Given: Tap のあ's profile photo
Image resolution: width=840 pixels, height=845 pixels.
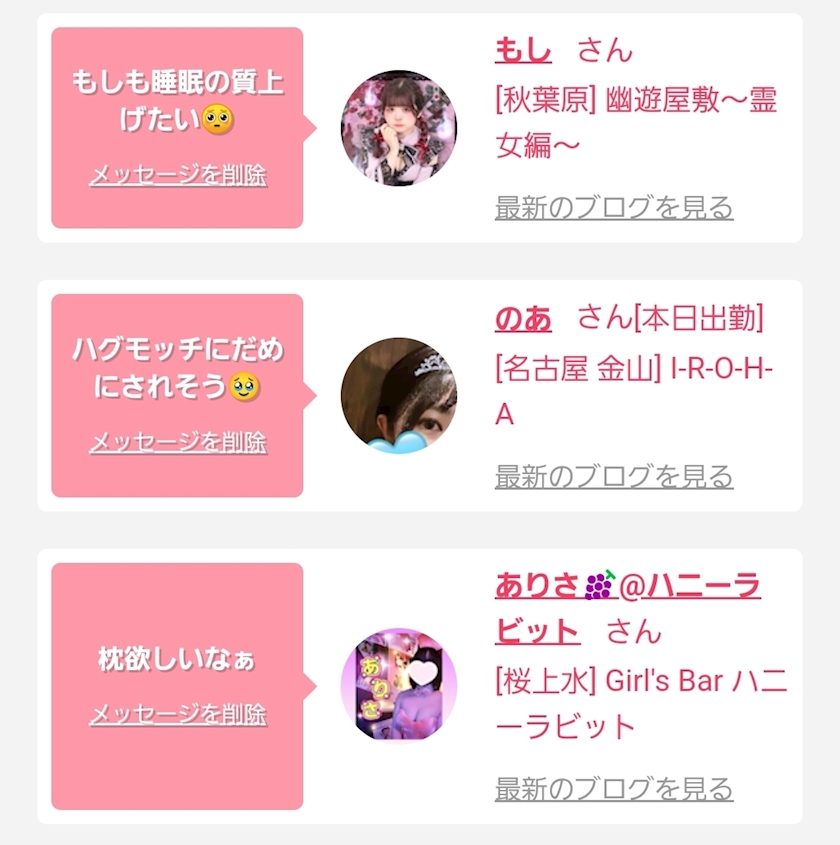Looking at the screenshot, I should pyautogui.click(x=399, y=395).
